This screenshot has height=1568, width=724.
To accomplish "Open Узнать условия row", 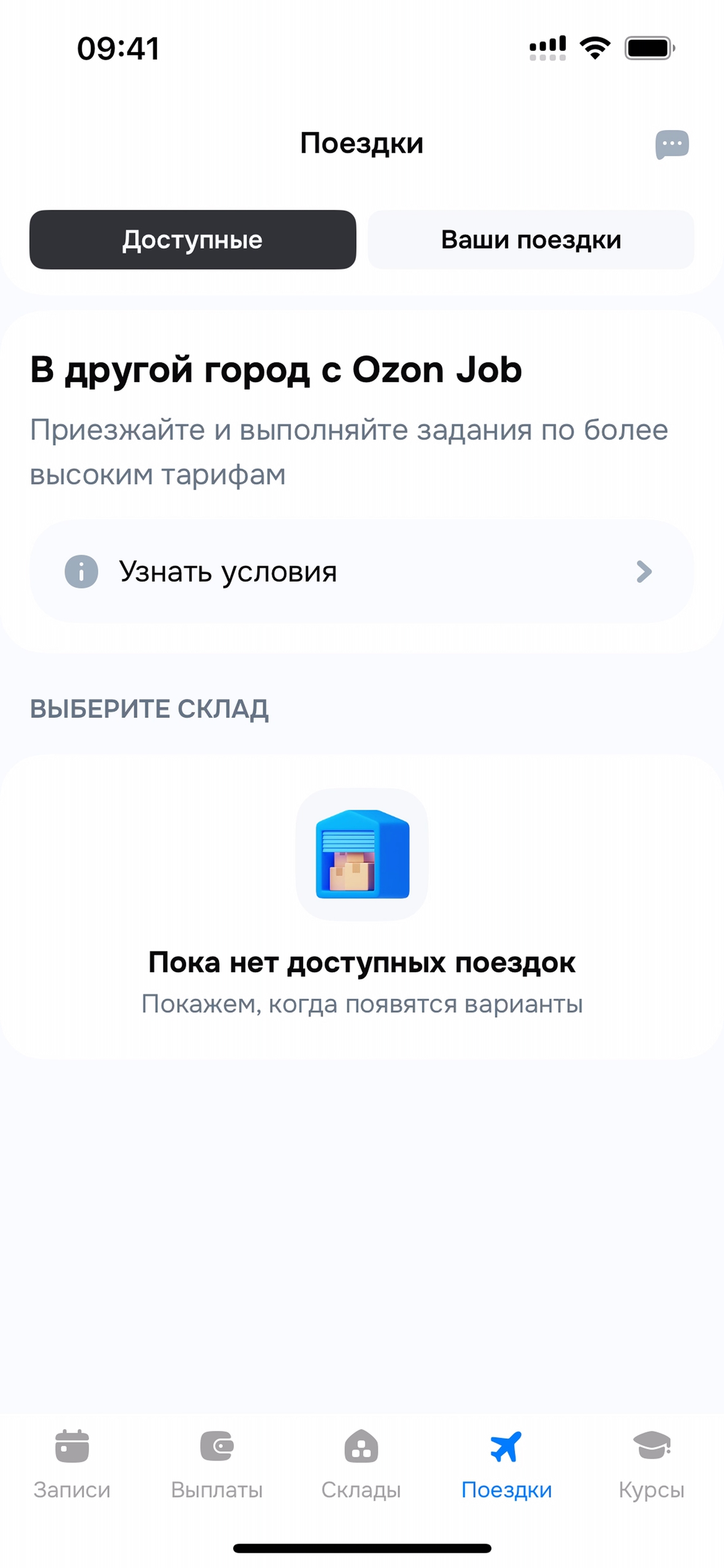I will coord(361,571).
